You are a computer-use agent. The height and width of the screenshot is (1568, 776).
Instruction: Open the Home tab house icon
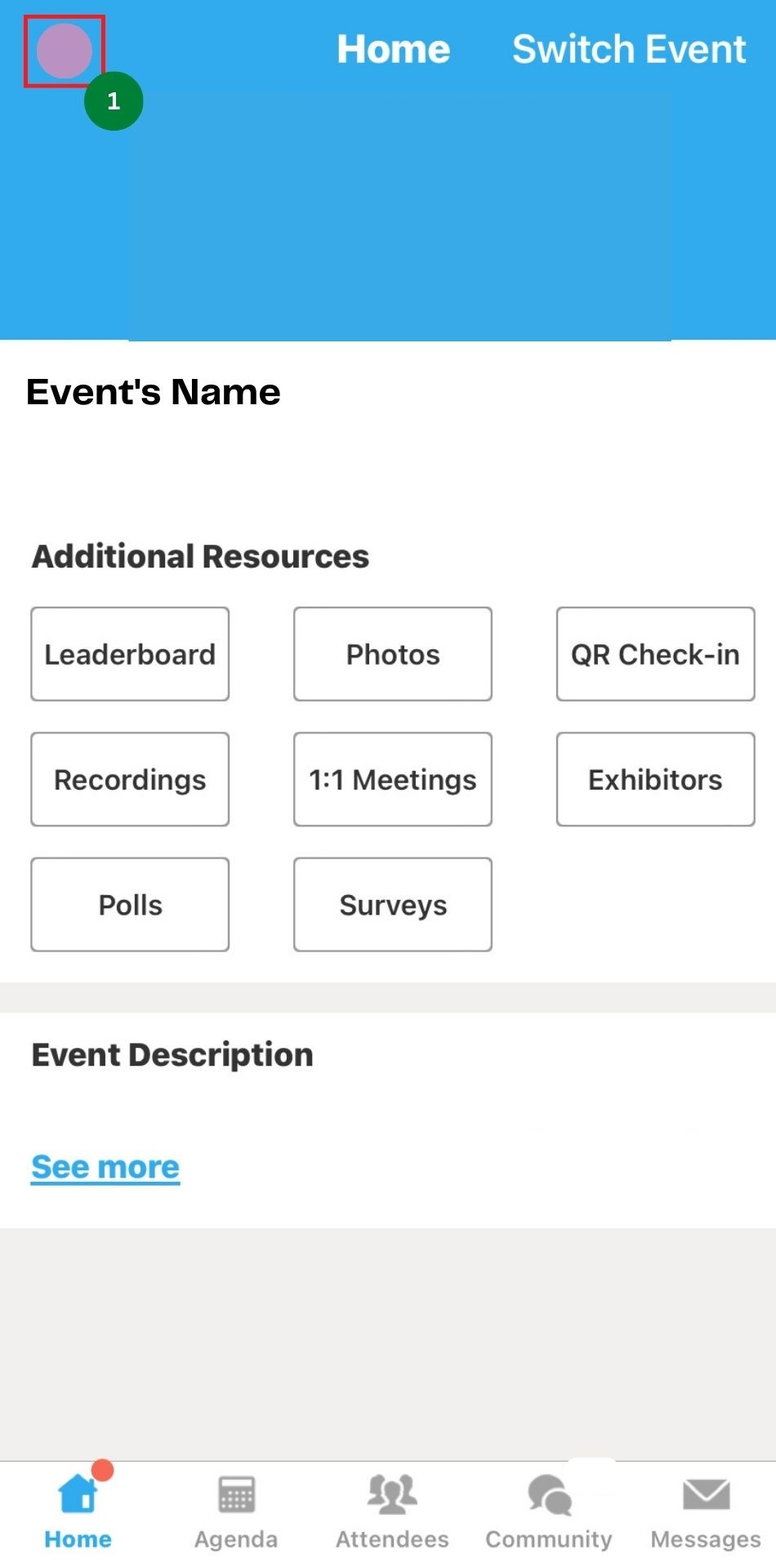click(77, 1498)
